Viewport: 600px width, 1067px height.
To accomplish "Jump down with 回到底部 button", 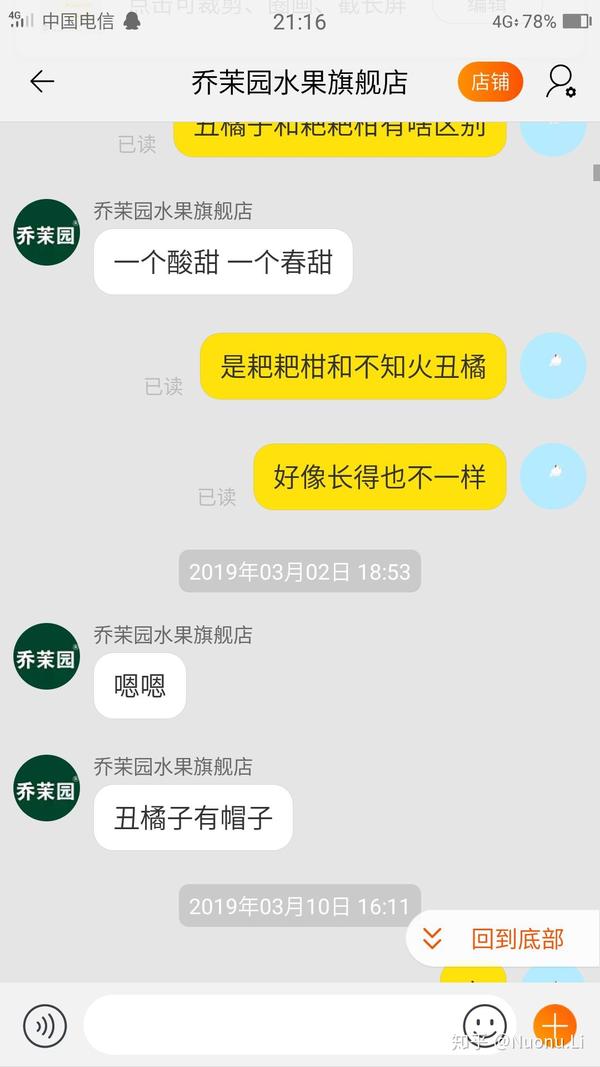I will click(502, 939).
